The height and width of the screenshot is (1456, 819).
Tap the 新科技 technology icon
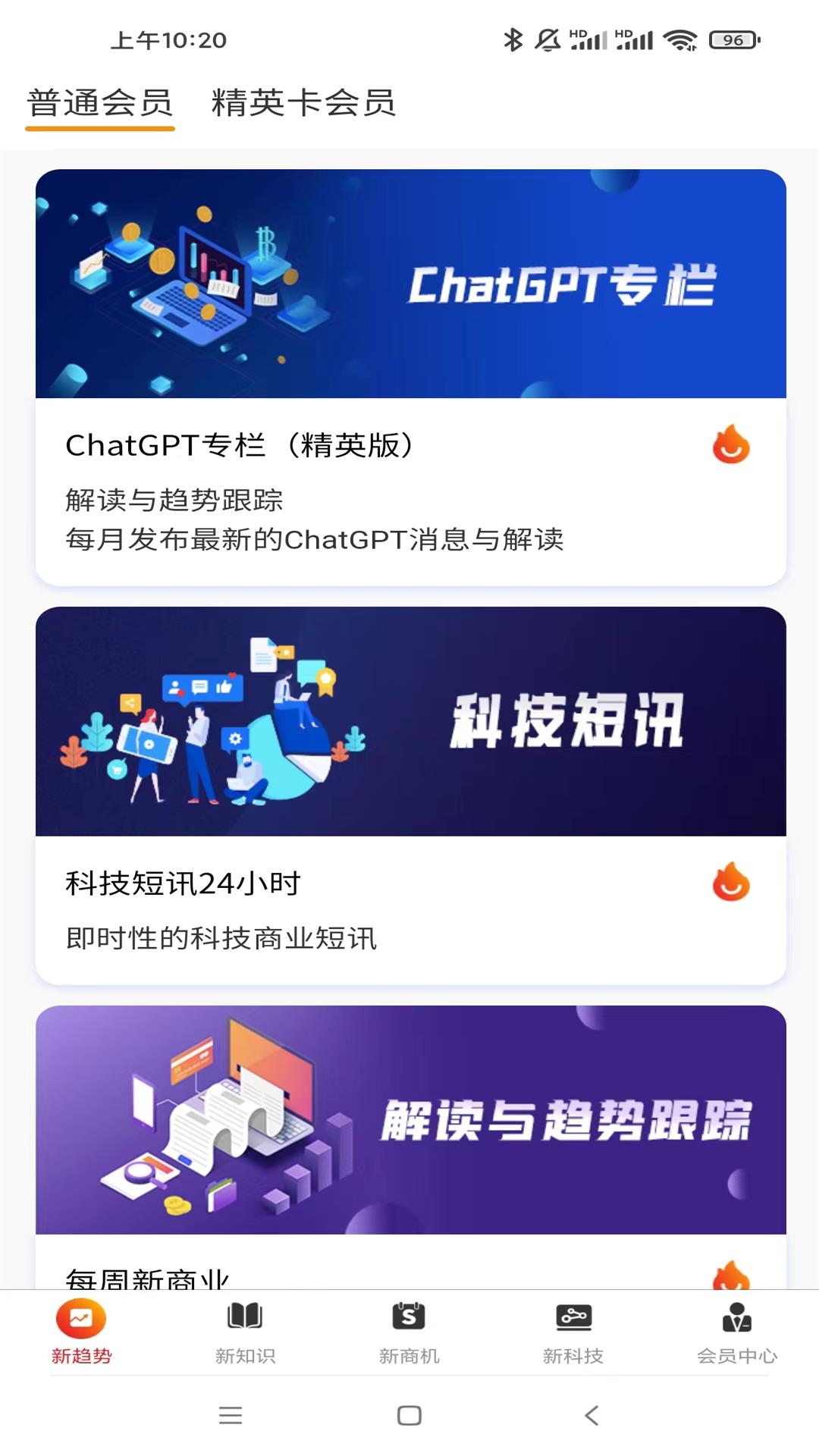(574, 1317)
